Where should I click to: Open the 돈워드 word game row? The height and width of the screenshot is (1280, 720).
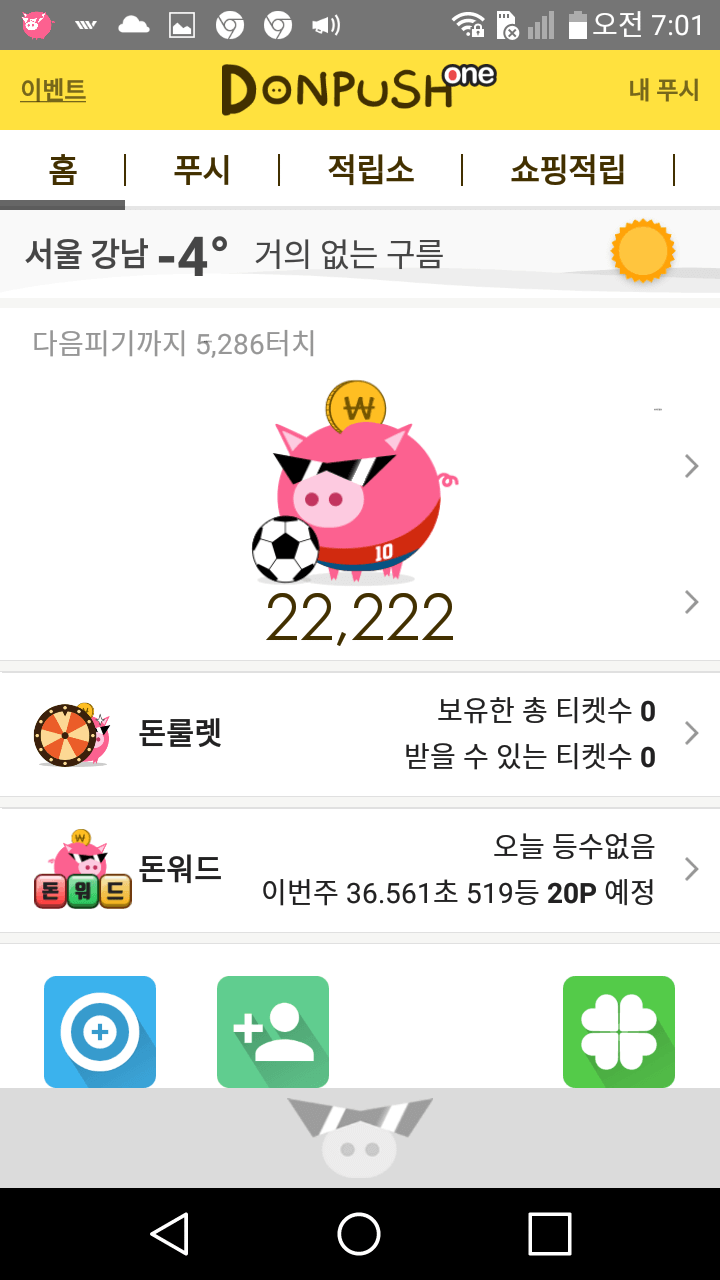pyautogui.click(x=360, y=870)
